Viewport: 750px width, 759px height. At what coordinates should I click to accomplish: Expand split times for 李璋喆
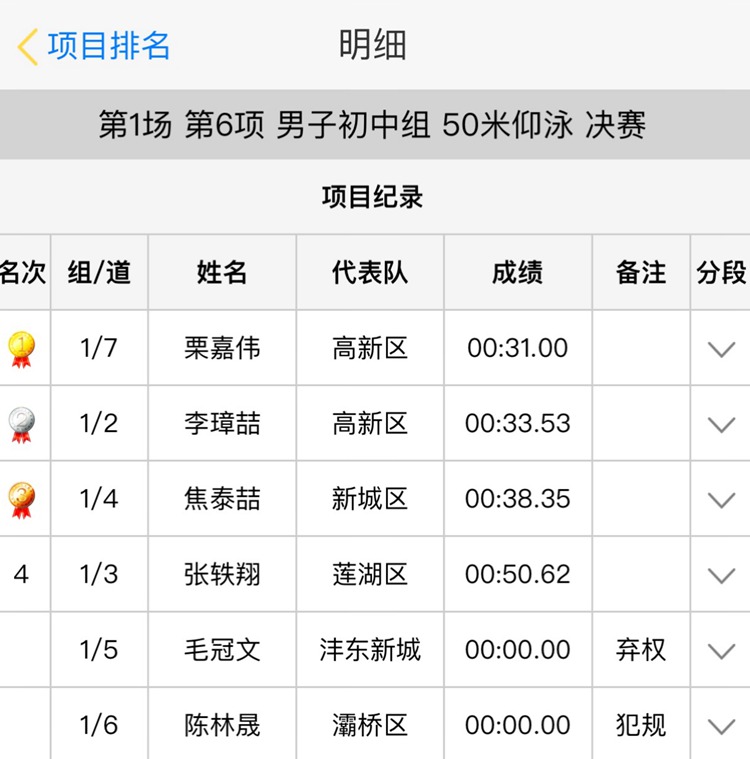click(x=721, y=424)
